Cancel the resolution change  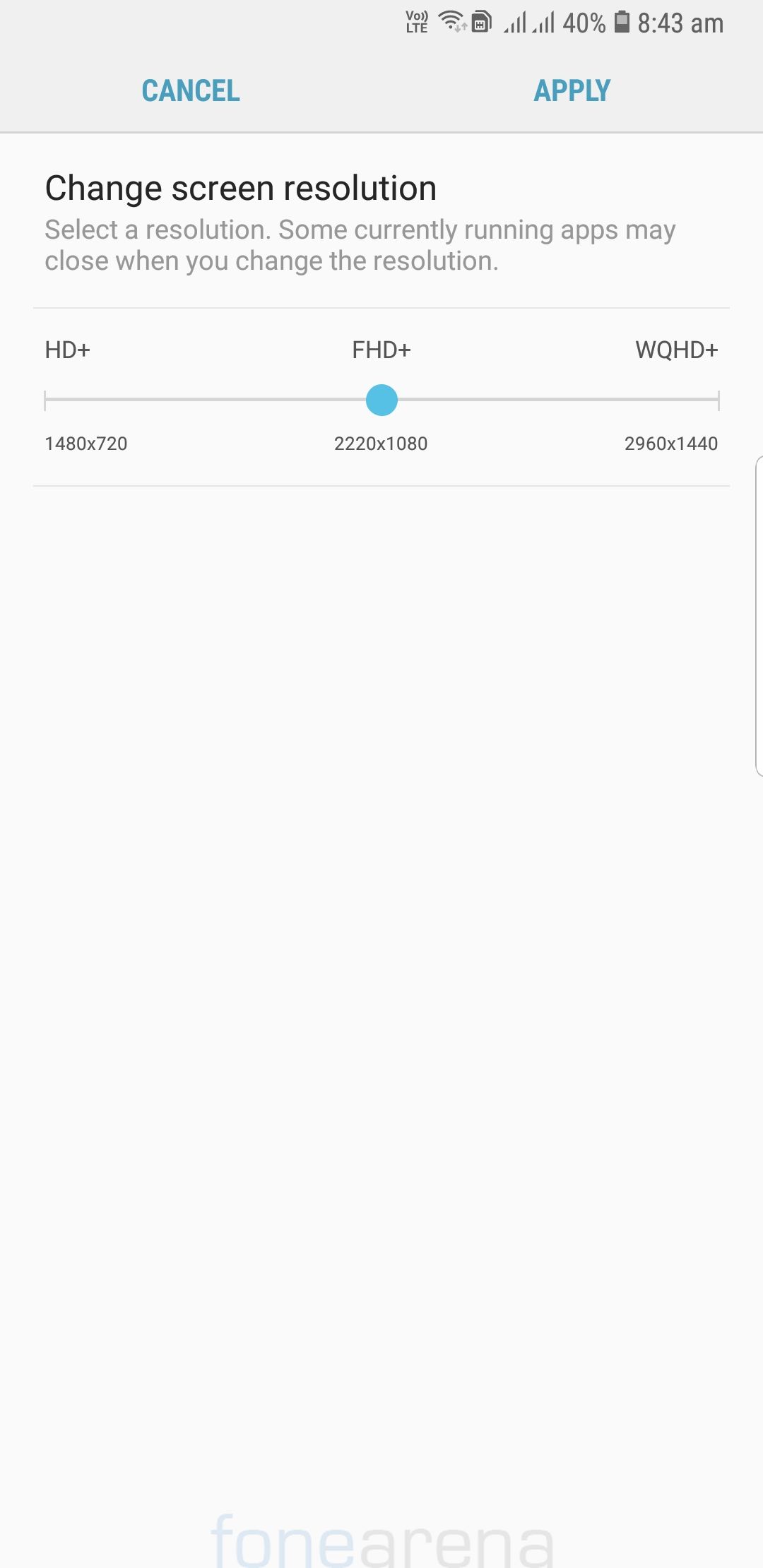point(191,90)
